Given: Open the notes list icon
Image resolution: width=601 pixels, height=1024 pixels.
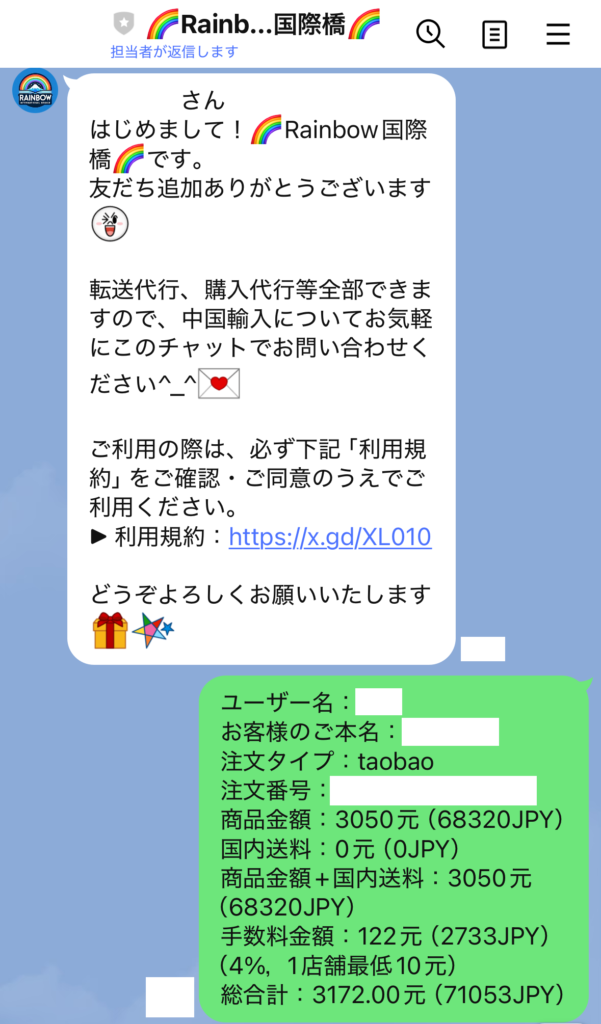Looking at the screenshot, I should (494, 34).
